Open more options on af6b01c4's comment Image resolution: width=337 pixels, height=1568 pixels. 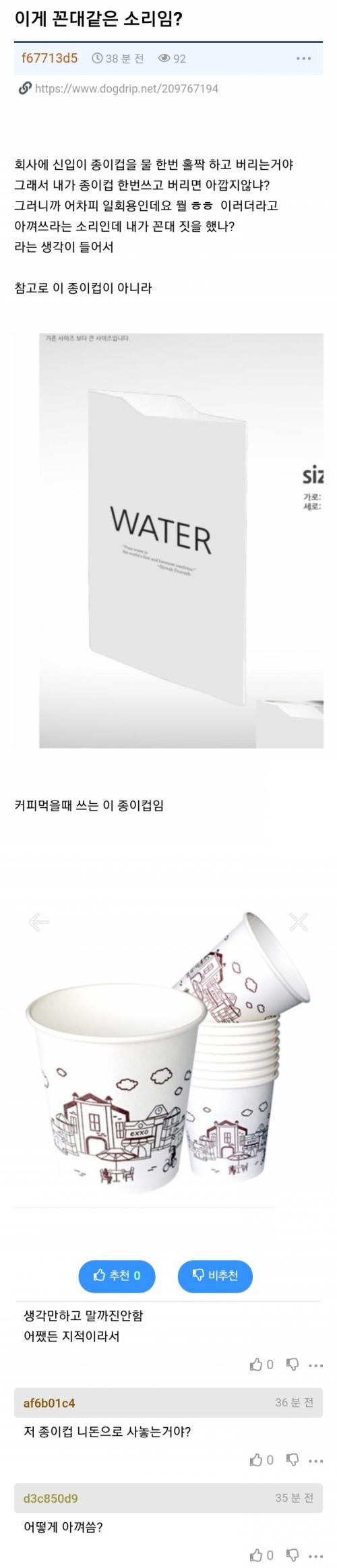click(315, 1461)
